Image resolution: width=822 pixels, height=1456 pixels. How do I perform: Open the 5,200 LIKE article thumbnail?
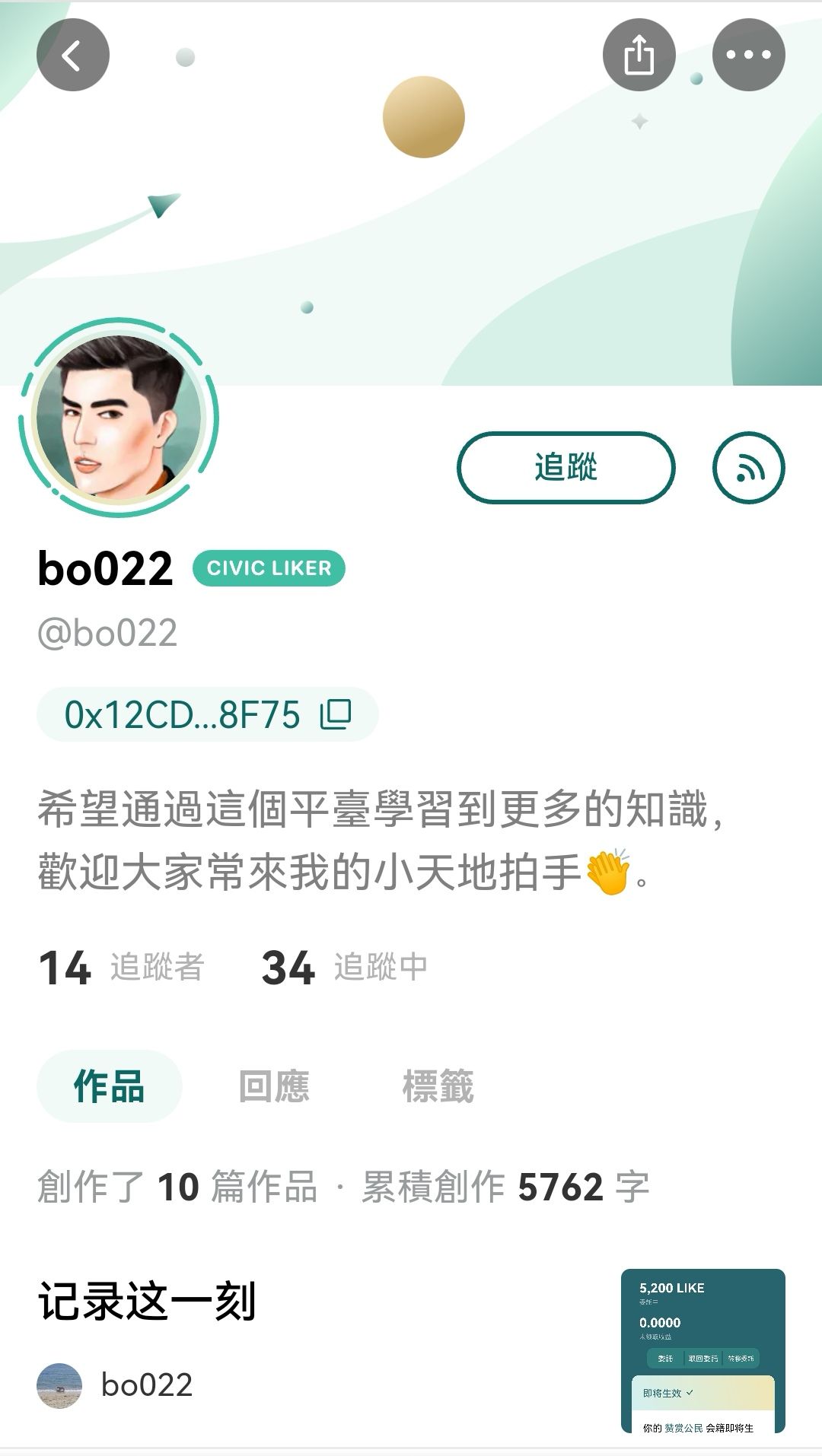click(703, 1350)
